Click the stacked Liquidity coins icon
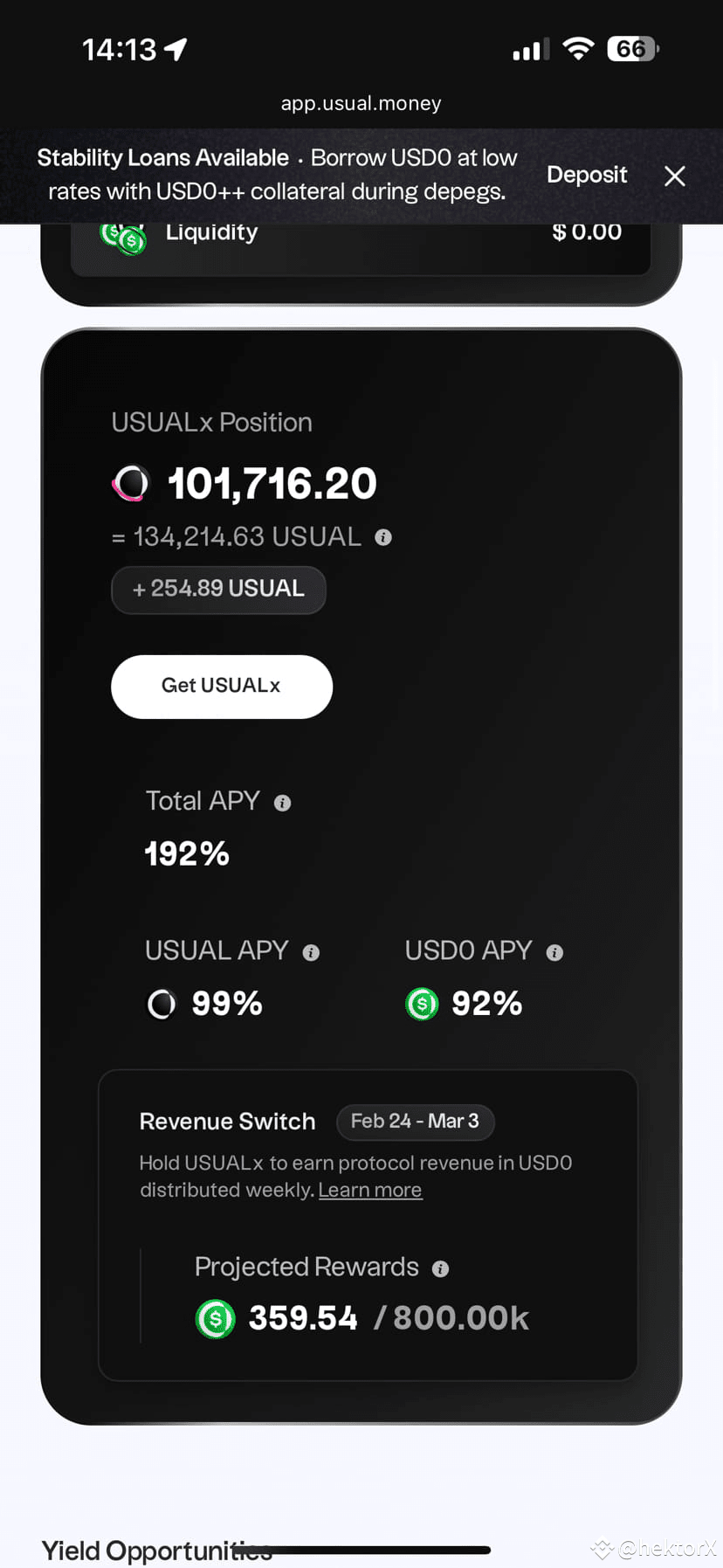The image size is (723, 1568). coord(122,237)
